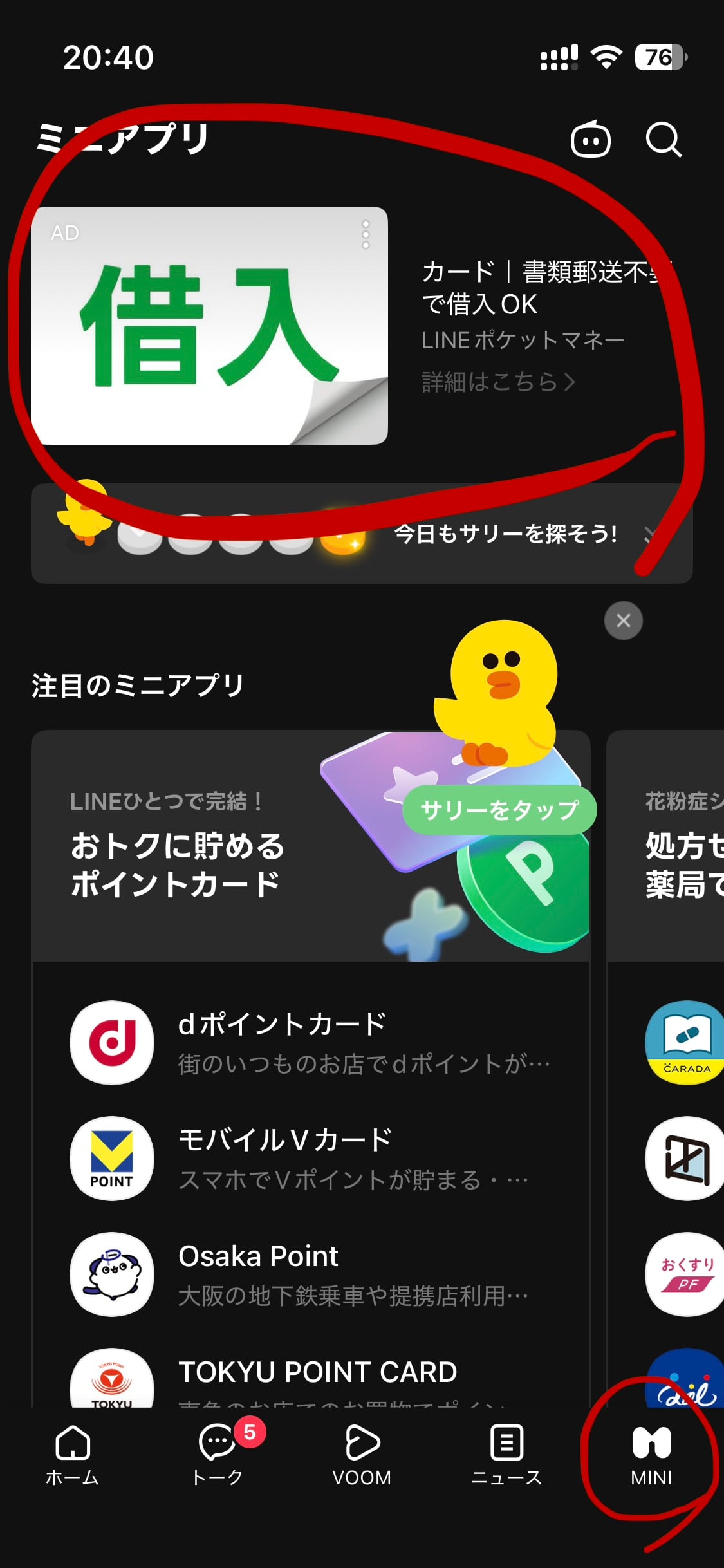Open the ad's three-dot options menu
Screen dimensions: 724x1568
click(x=366, y=234)
